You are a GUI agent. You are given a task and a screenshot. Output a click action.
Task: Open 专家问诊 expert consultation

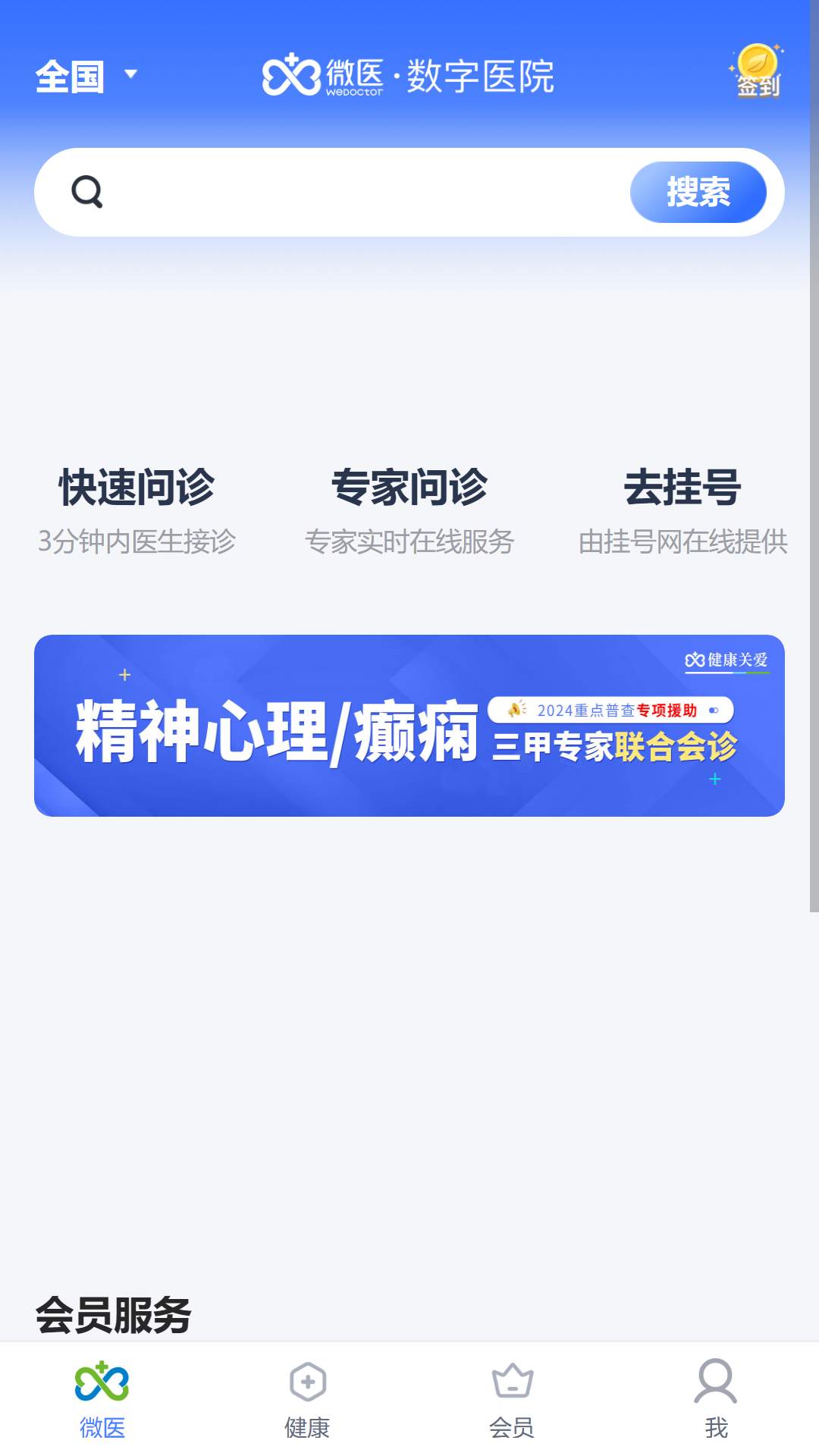coord(409,510)
